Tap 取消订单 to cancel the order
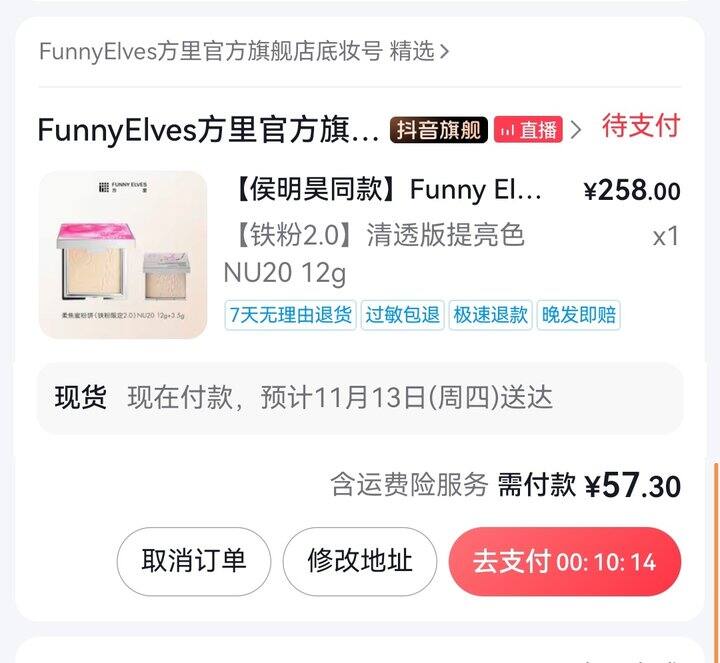 click(x=194, y=561)
